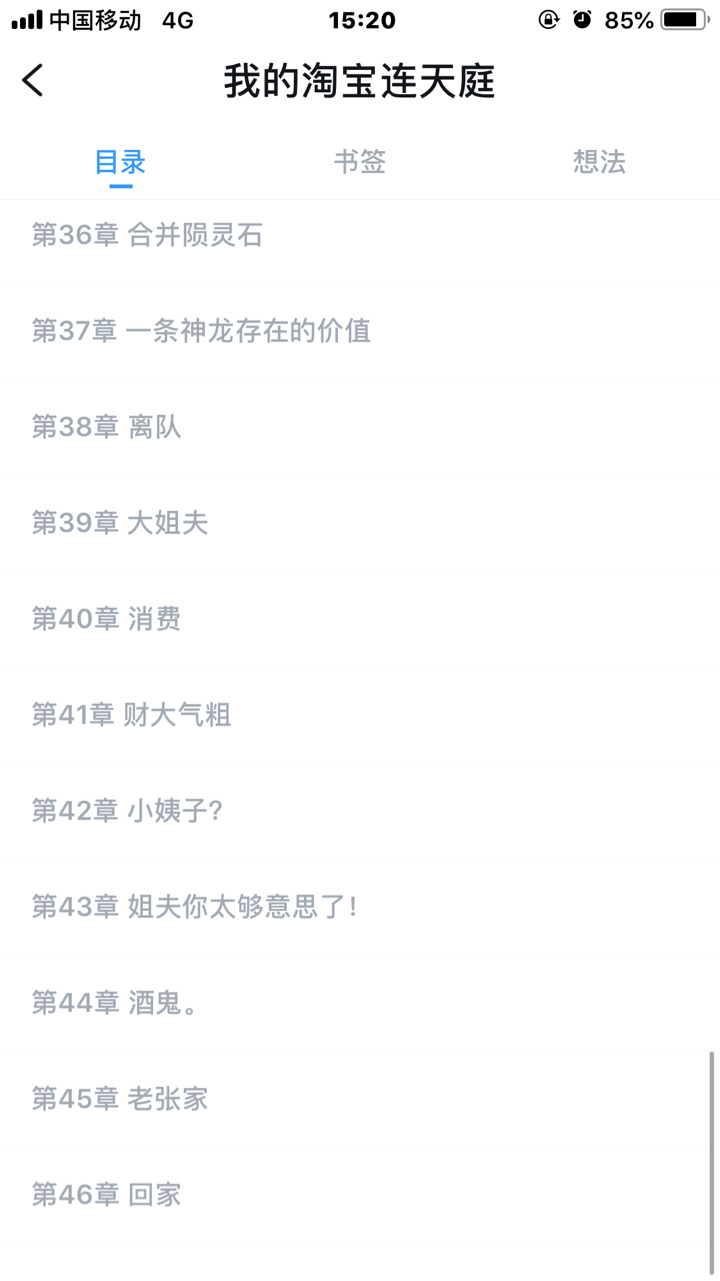Image resolution: width=720 pixels, height=1281 pixels.
Task: Read 第40章 消费
Action: [107, 619]
